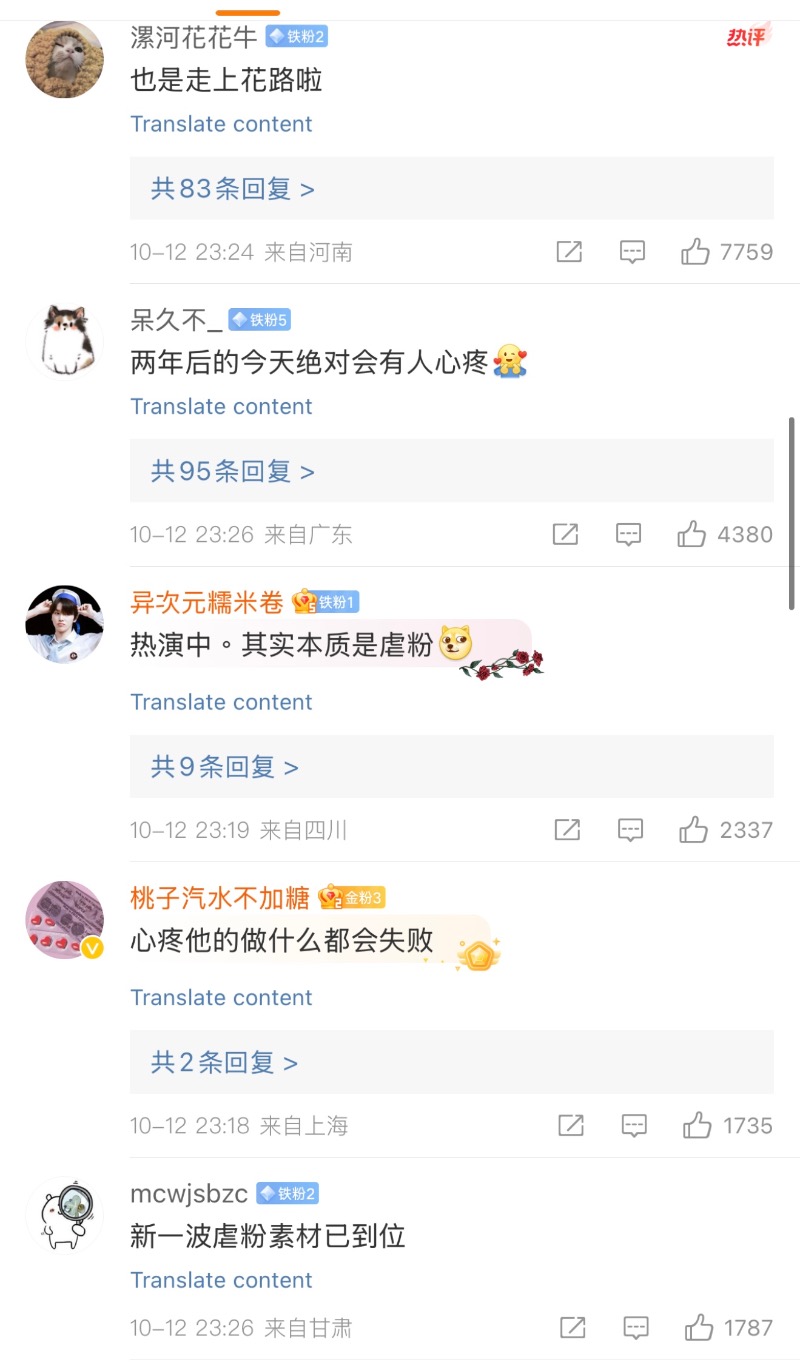Share 漯河花花牛's comment
Viewport: 800px width, 1362px height.
pyautogui.click(x=569, y=252)
